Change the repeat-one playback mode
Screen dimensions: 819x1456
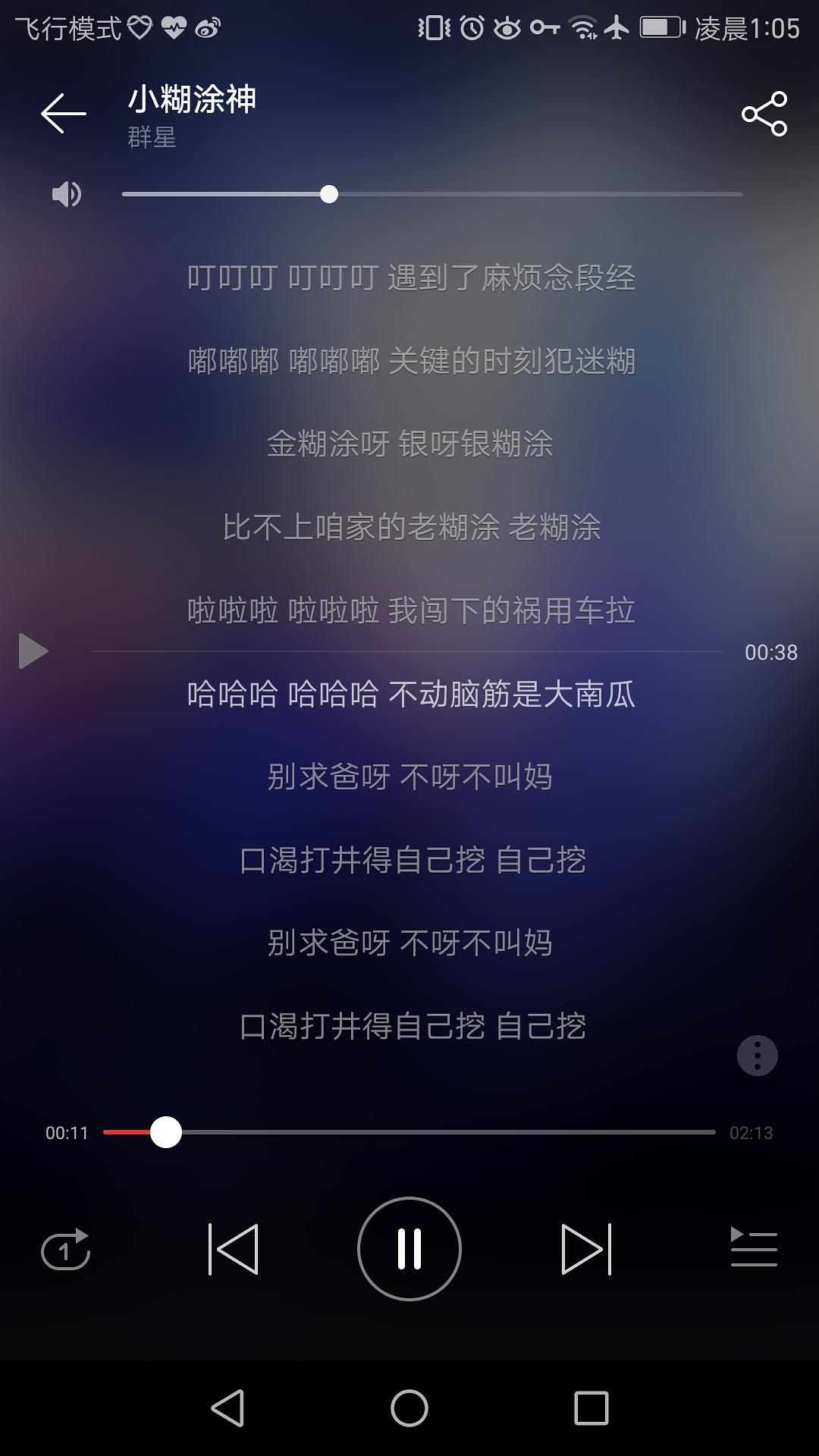coord(65,1249)
